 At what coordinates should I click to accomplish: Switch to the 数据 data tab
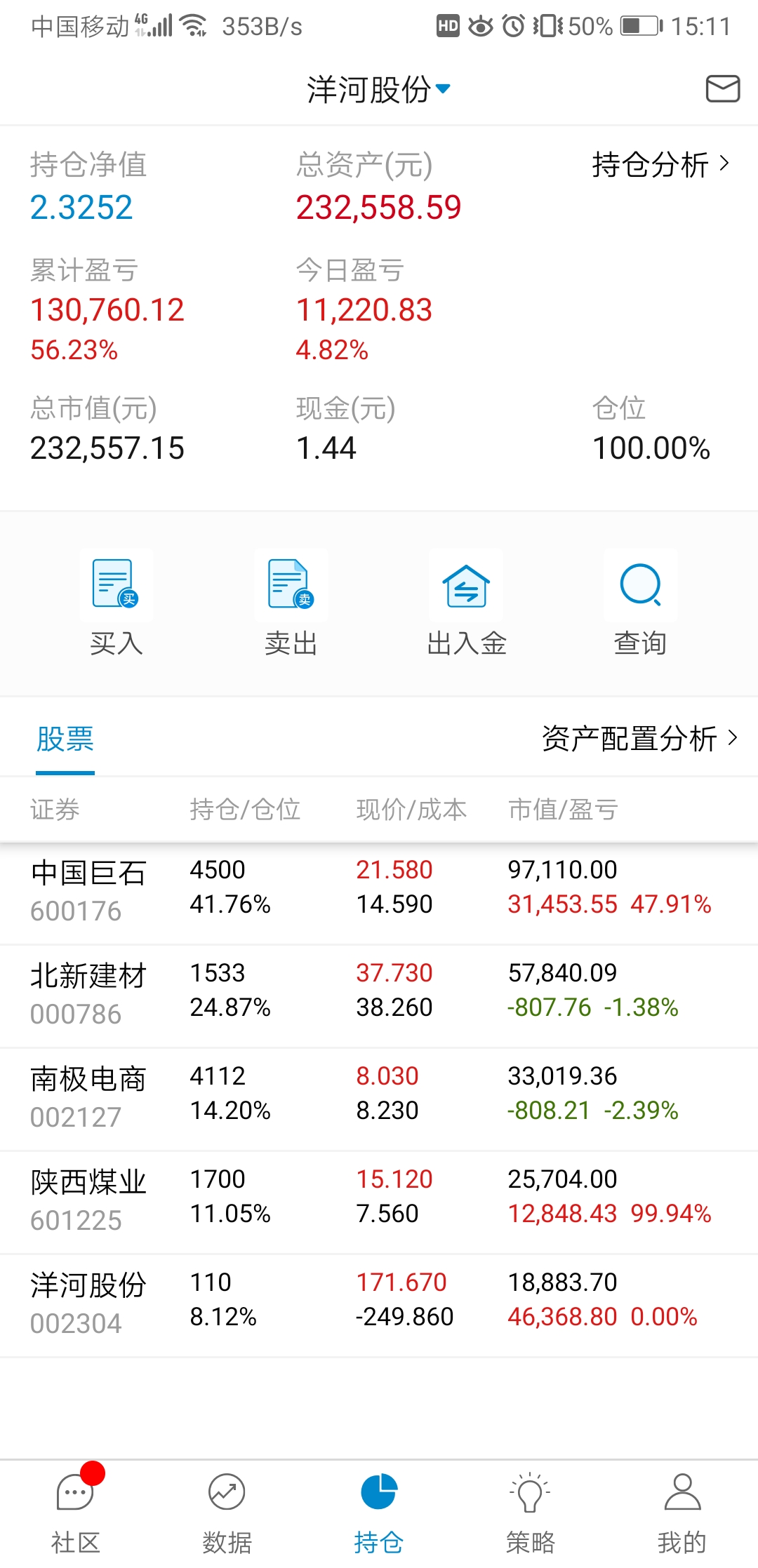227,1511
